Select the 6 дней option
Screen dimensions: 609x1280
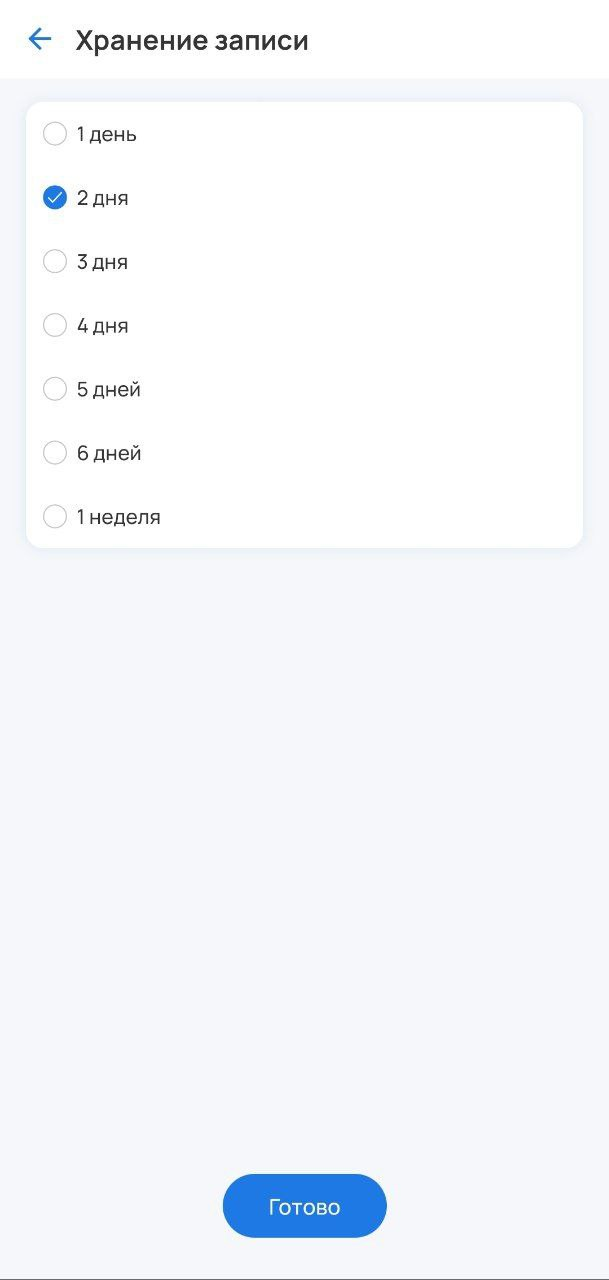55,453
